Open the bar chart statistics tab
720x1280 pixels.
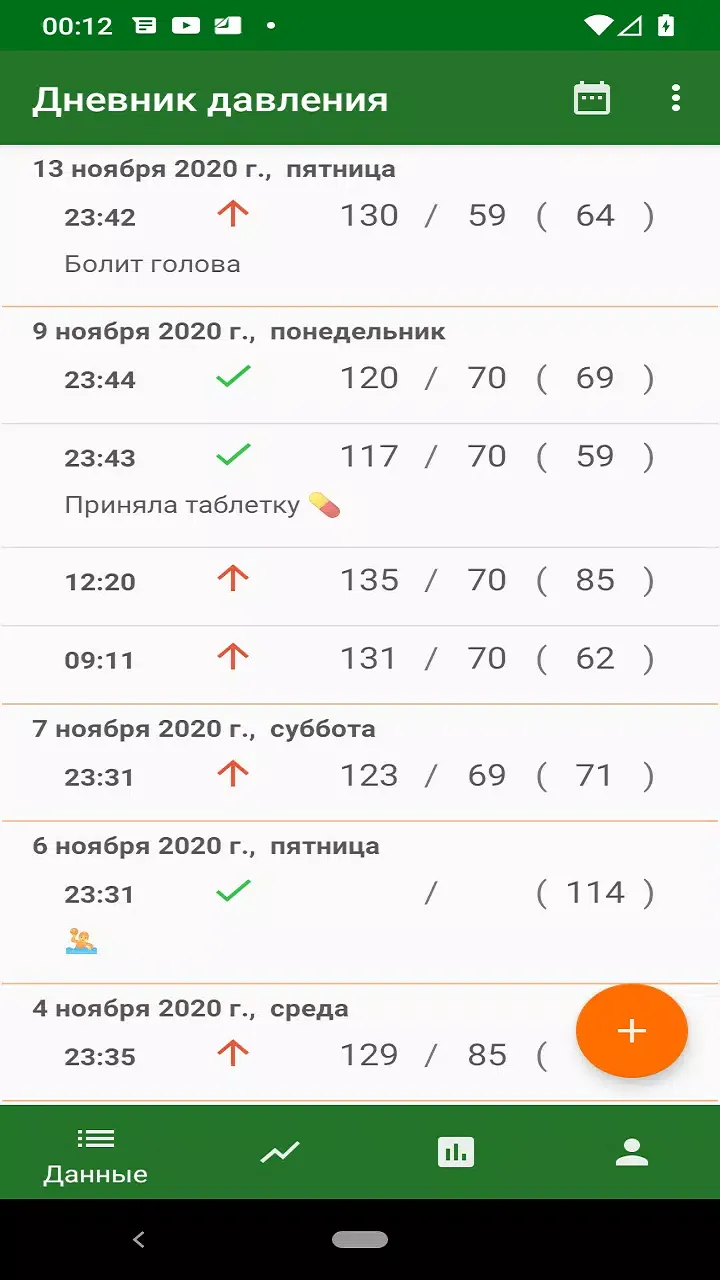(x=456, y=1153)
